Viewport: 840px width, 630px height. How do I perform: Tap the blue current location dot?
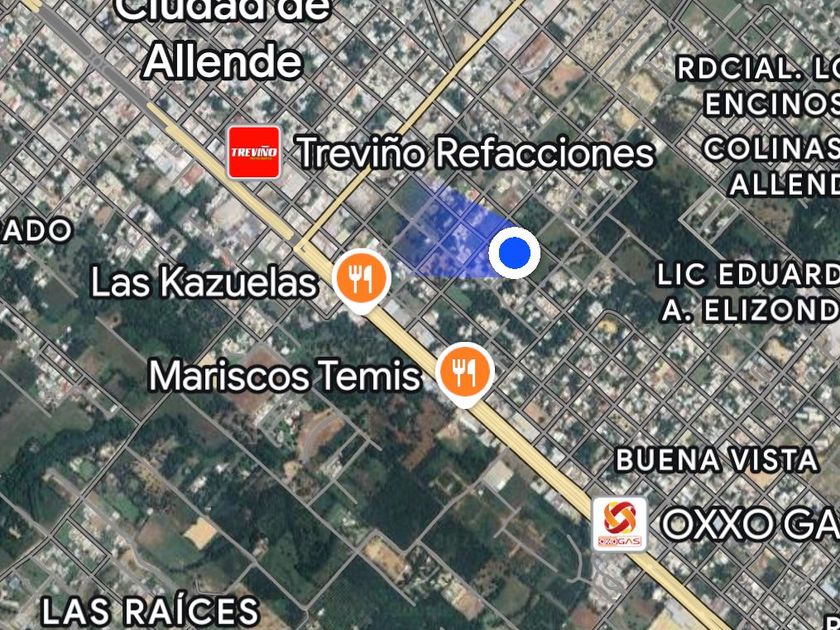515,252
